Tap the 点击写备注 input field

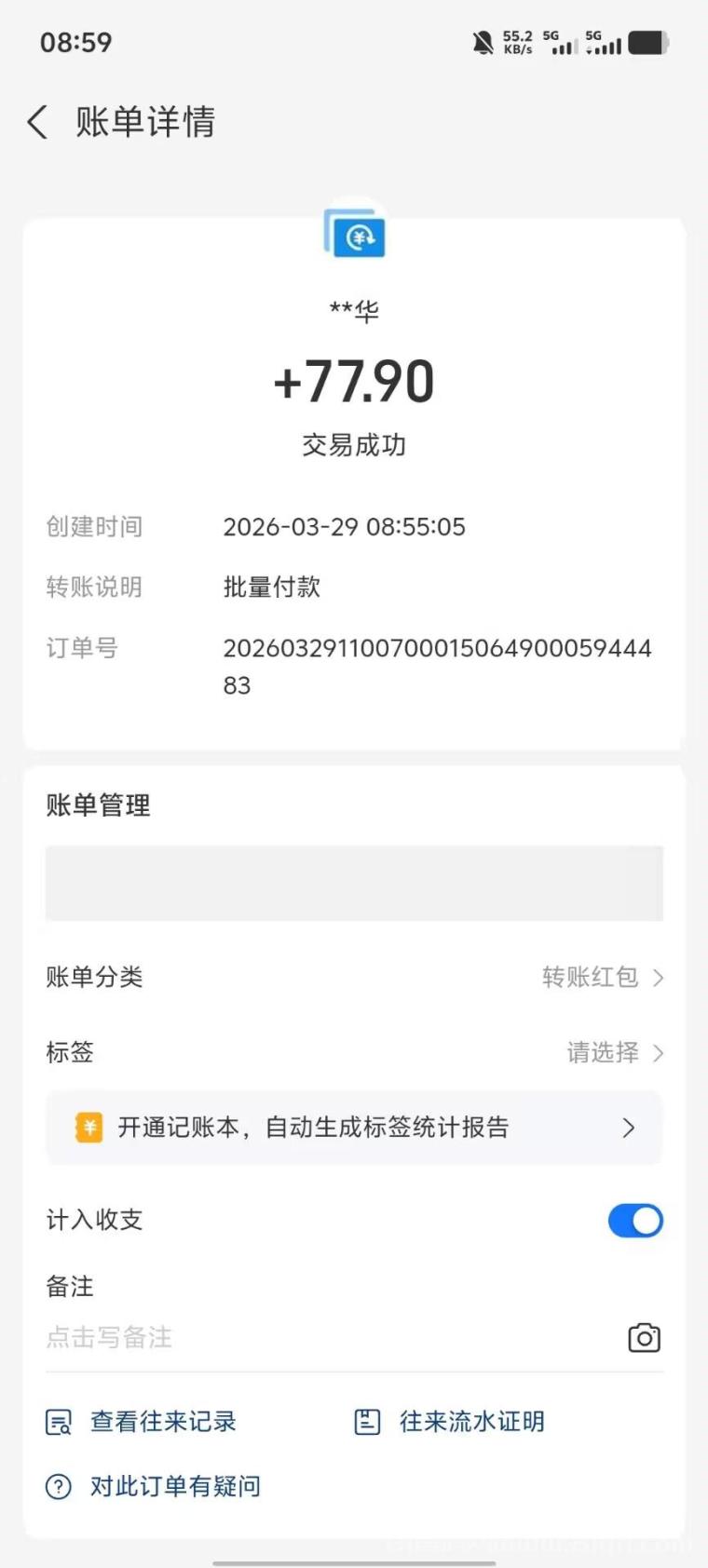click(109, 1337)
